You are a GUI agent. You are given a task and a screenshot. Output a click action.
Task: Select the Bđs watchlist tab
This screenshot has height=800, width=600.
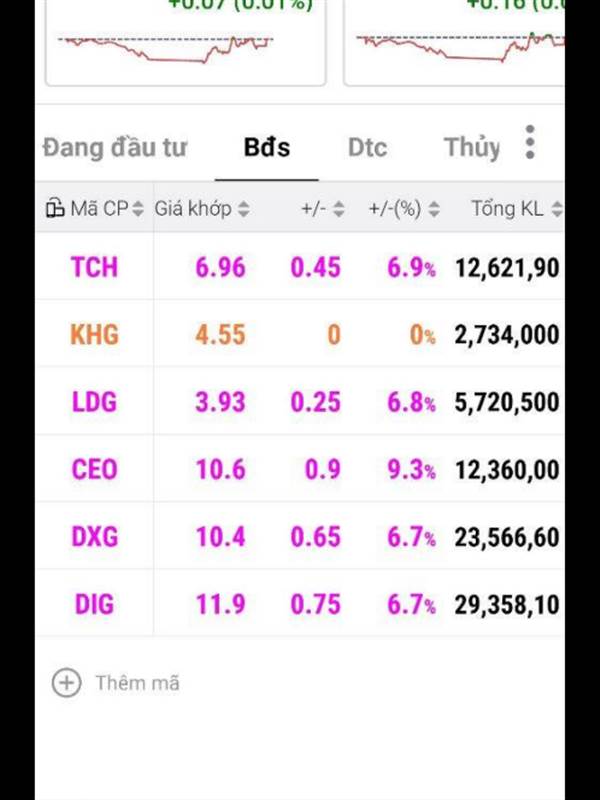click(267, 147)
